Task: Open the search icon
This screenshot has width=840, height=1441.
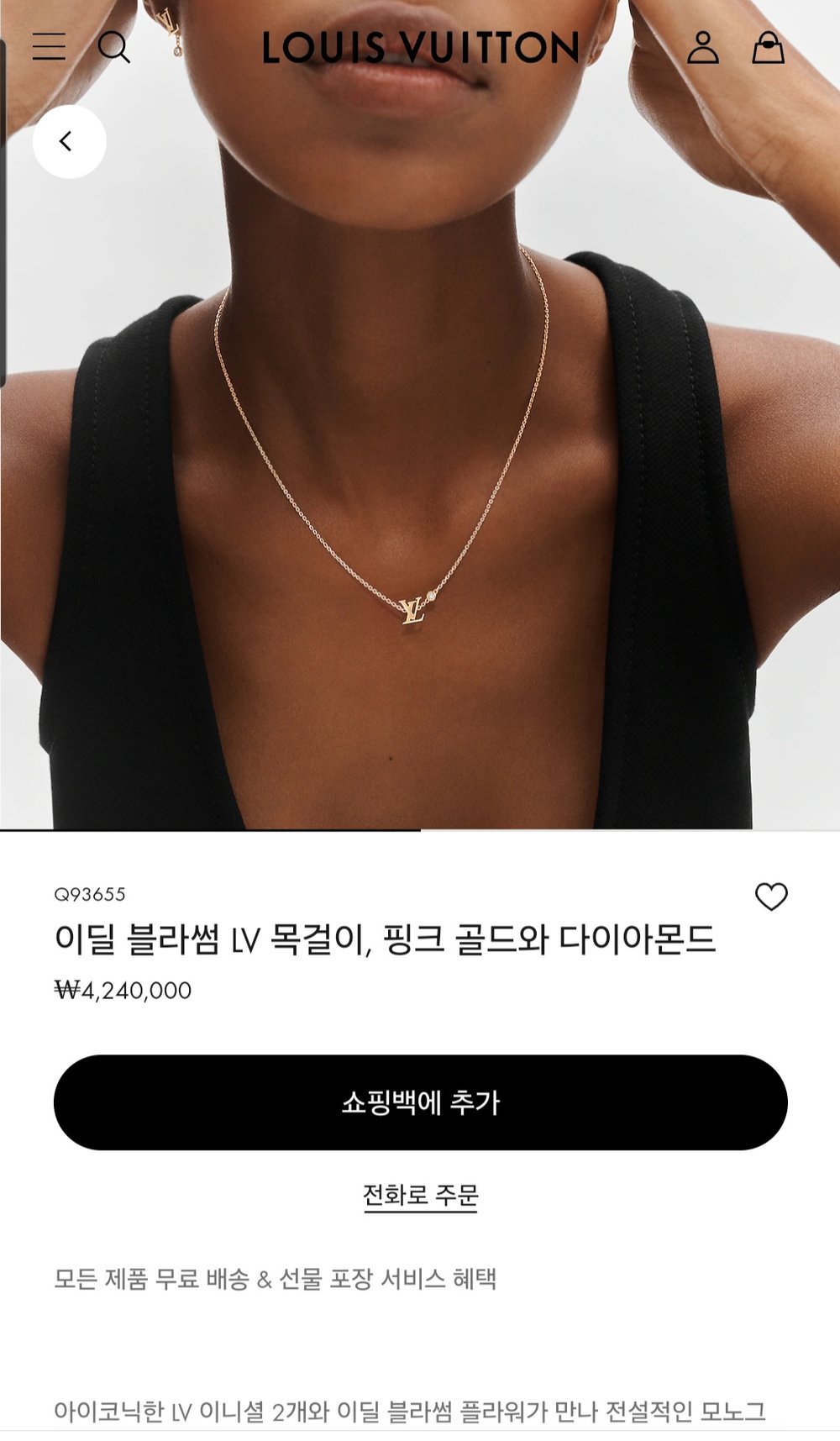Action: pos(114,47)
